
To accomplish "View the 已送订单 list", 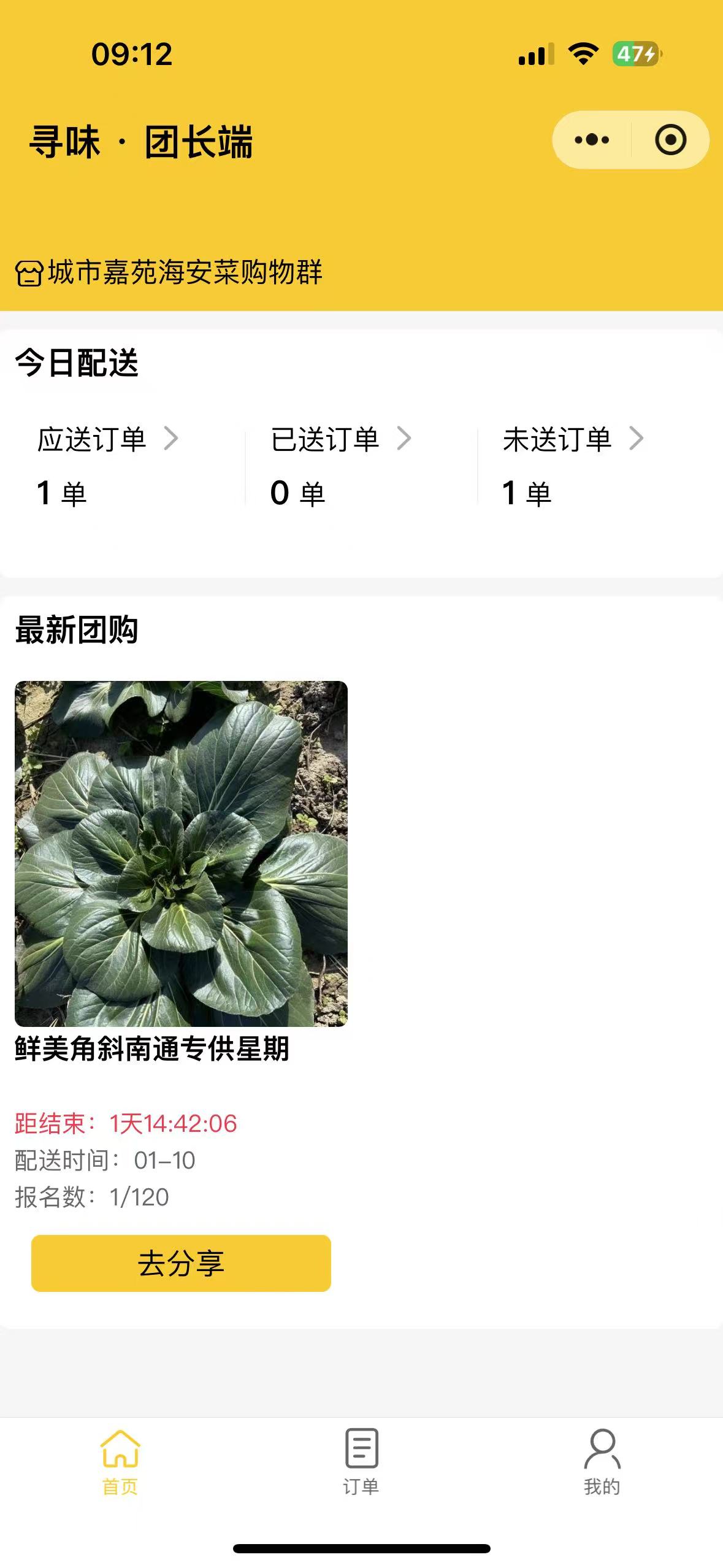I will click(340, 439).
